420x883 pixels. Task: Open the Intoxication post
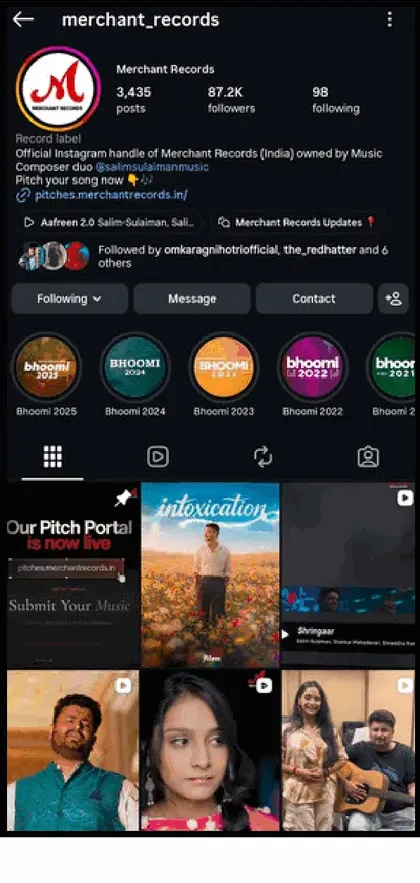[210, 575]
